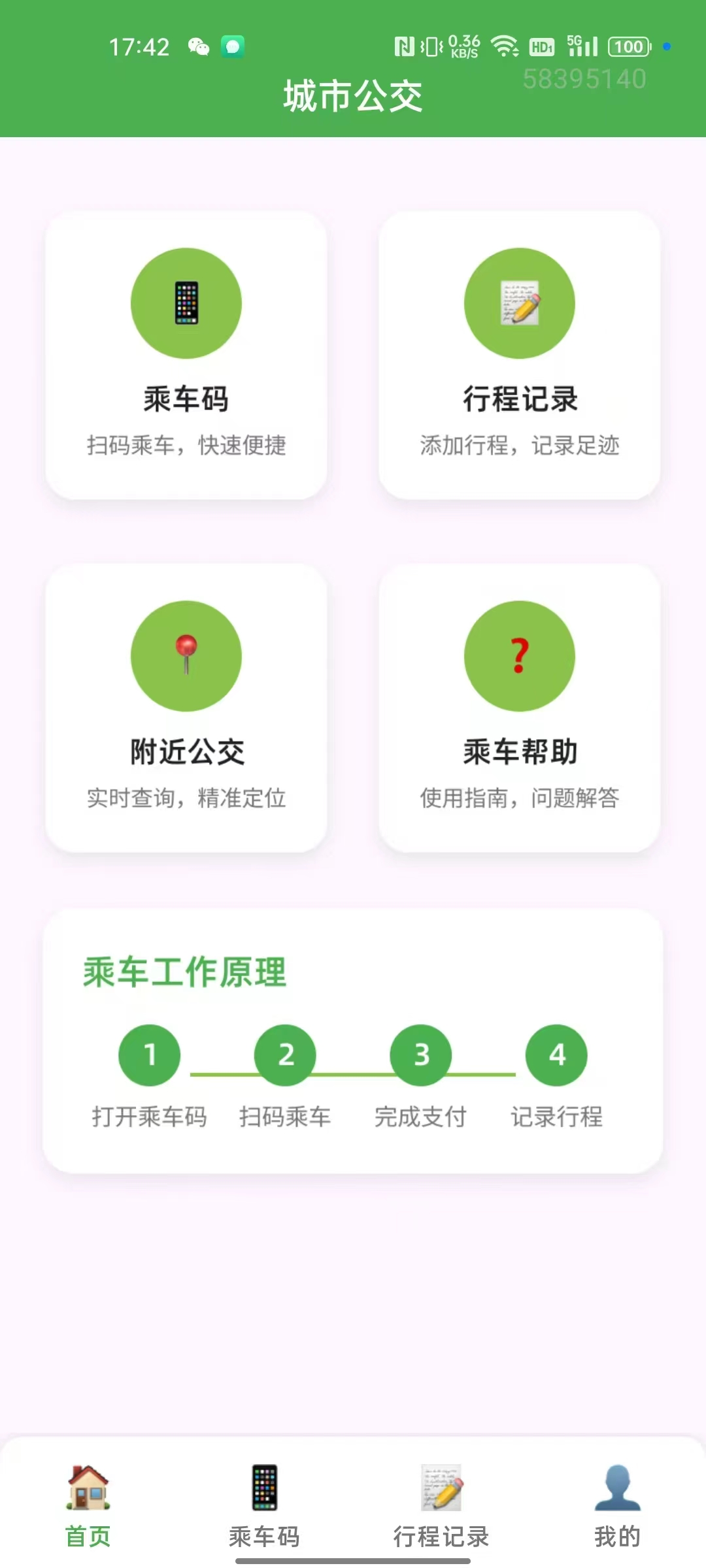Open the 乘车帮助 card

pos(520,708)
